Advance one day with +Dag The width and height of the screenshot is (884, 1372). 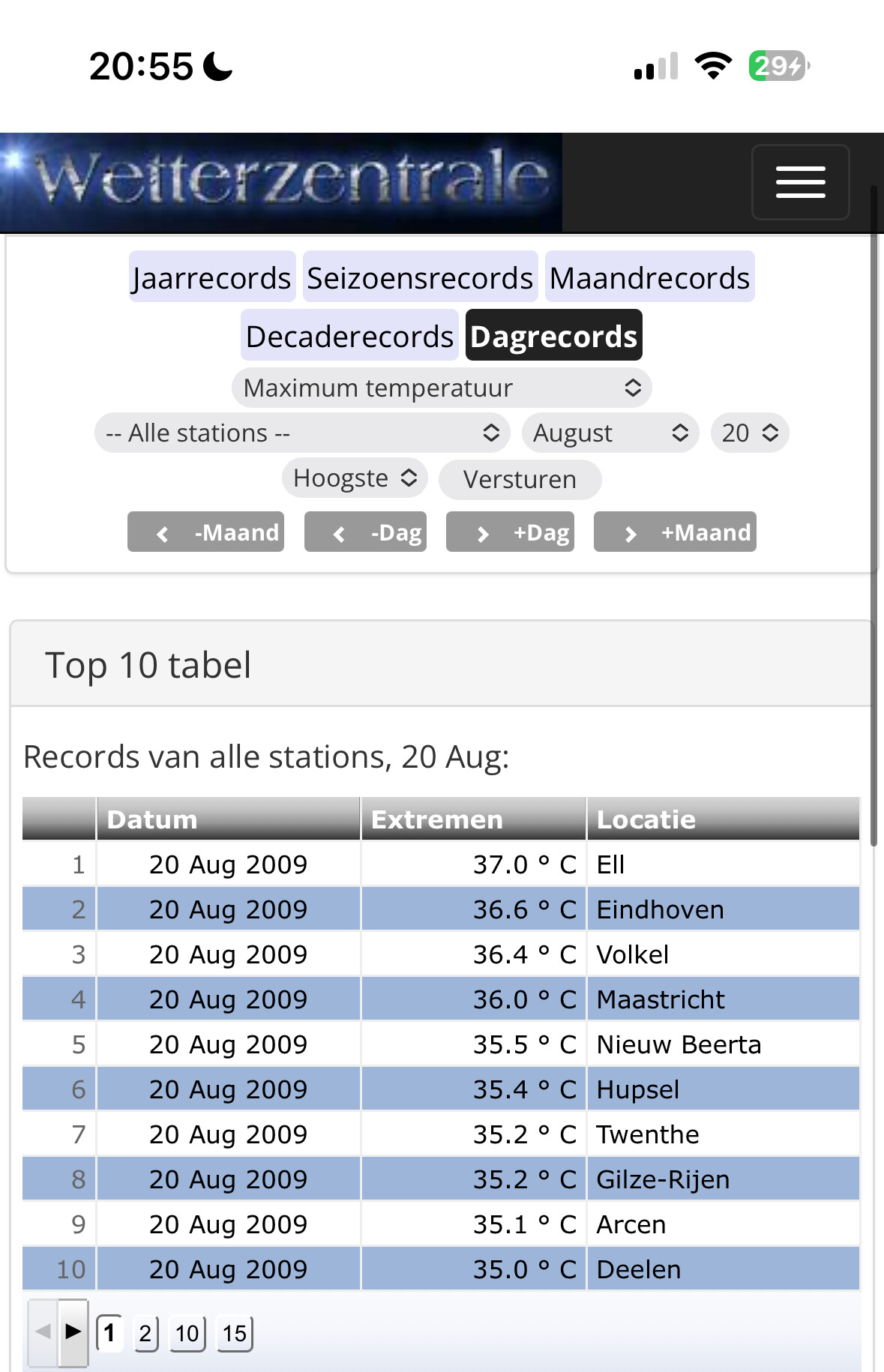pos(510,532)
